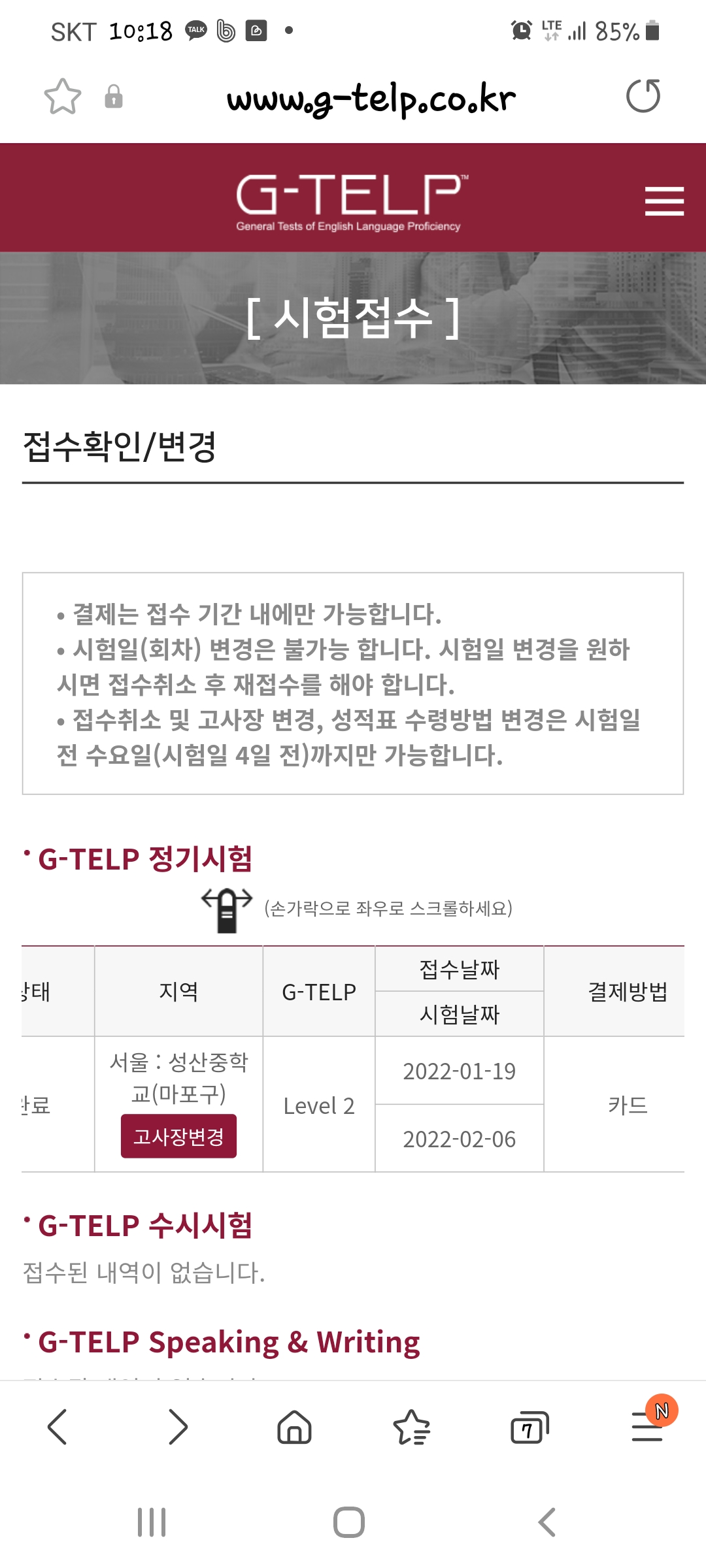Open the browser home page

click(295, 1427)
